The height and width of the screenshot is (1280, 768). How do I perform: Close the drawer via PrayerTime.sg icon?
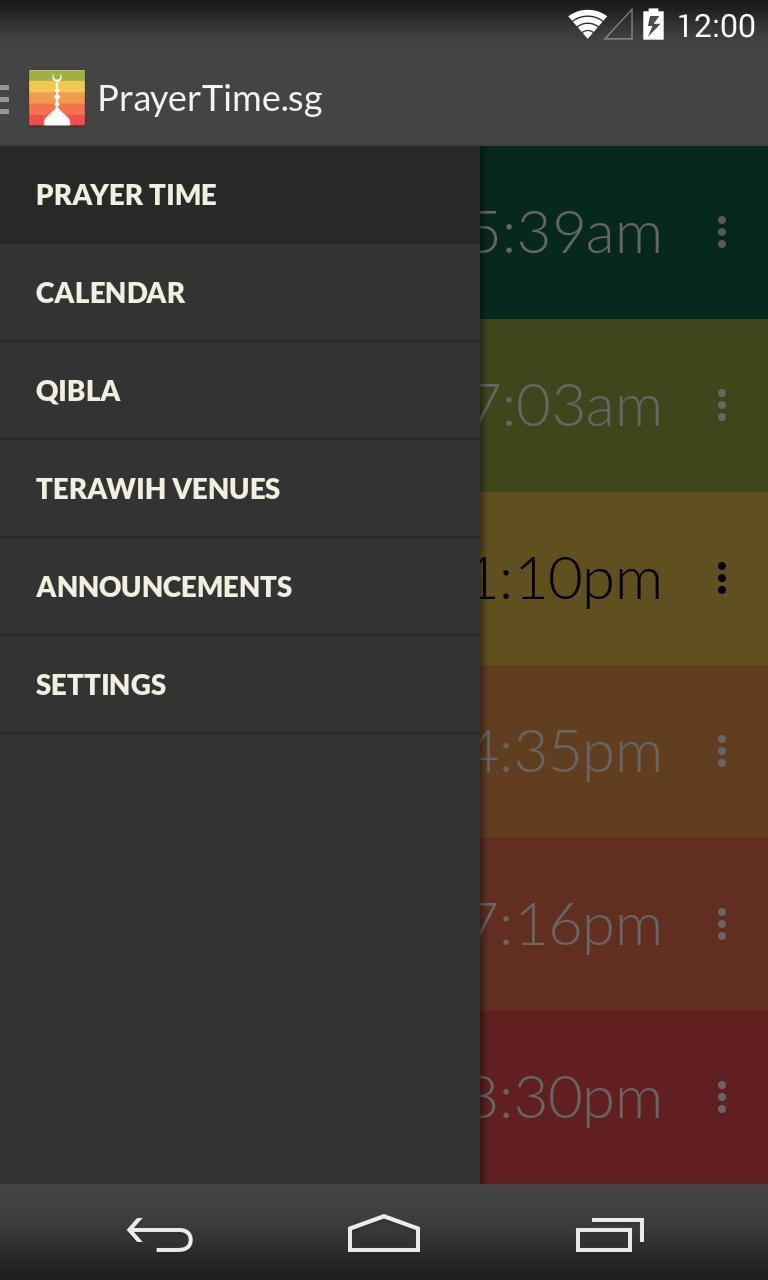click(56, 98)
